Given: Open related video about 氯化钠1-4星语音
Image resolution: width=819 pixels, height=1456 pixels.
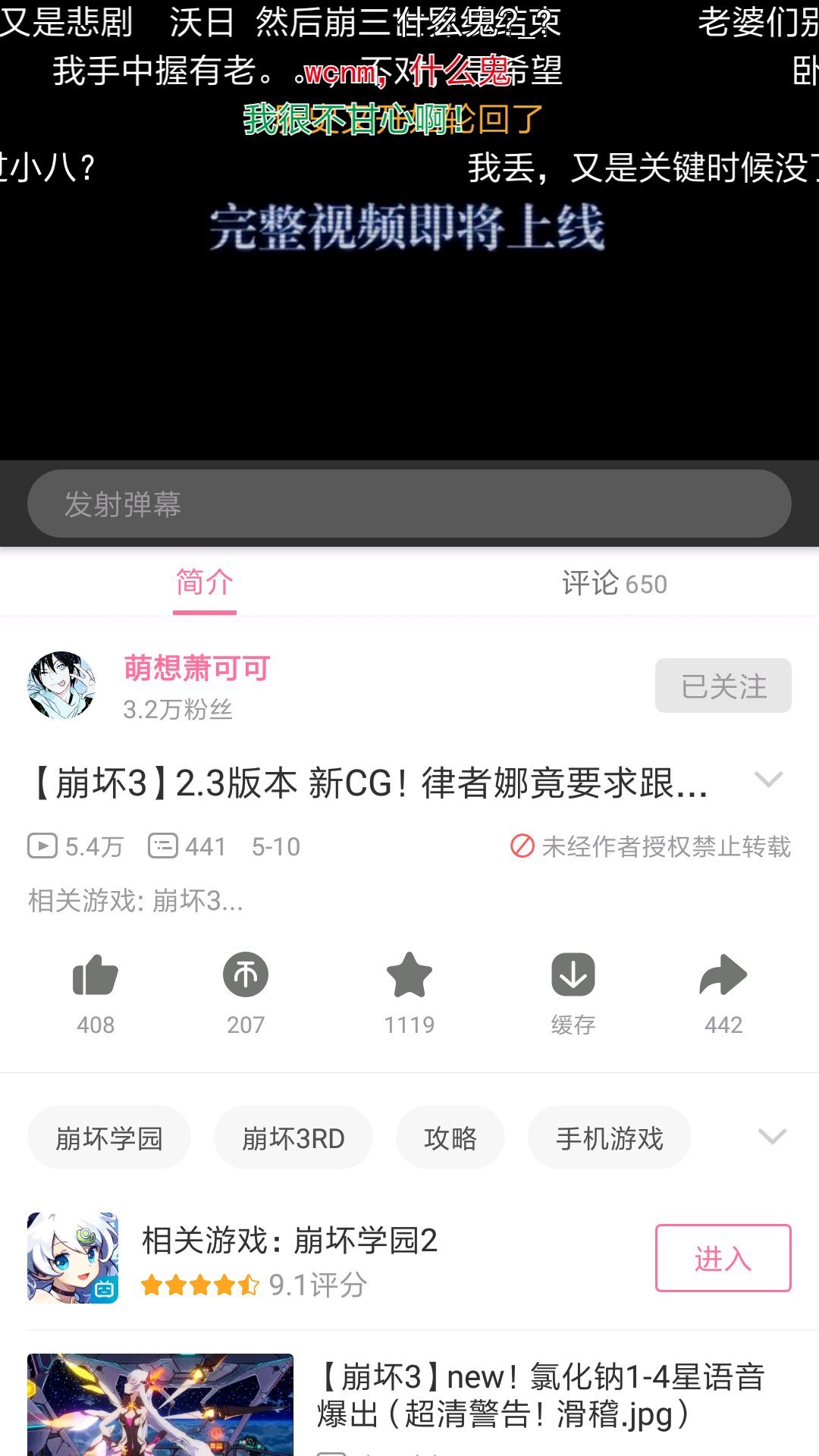Looking at the screenshot, I should pos(540,1395).
